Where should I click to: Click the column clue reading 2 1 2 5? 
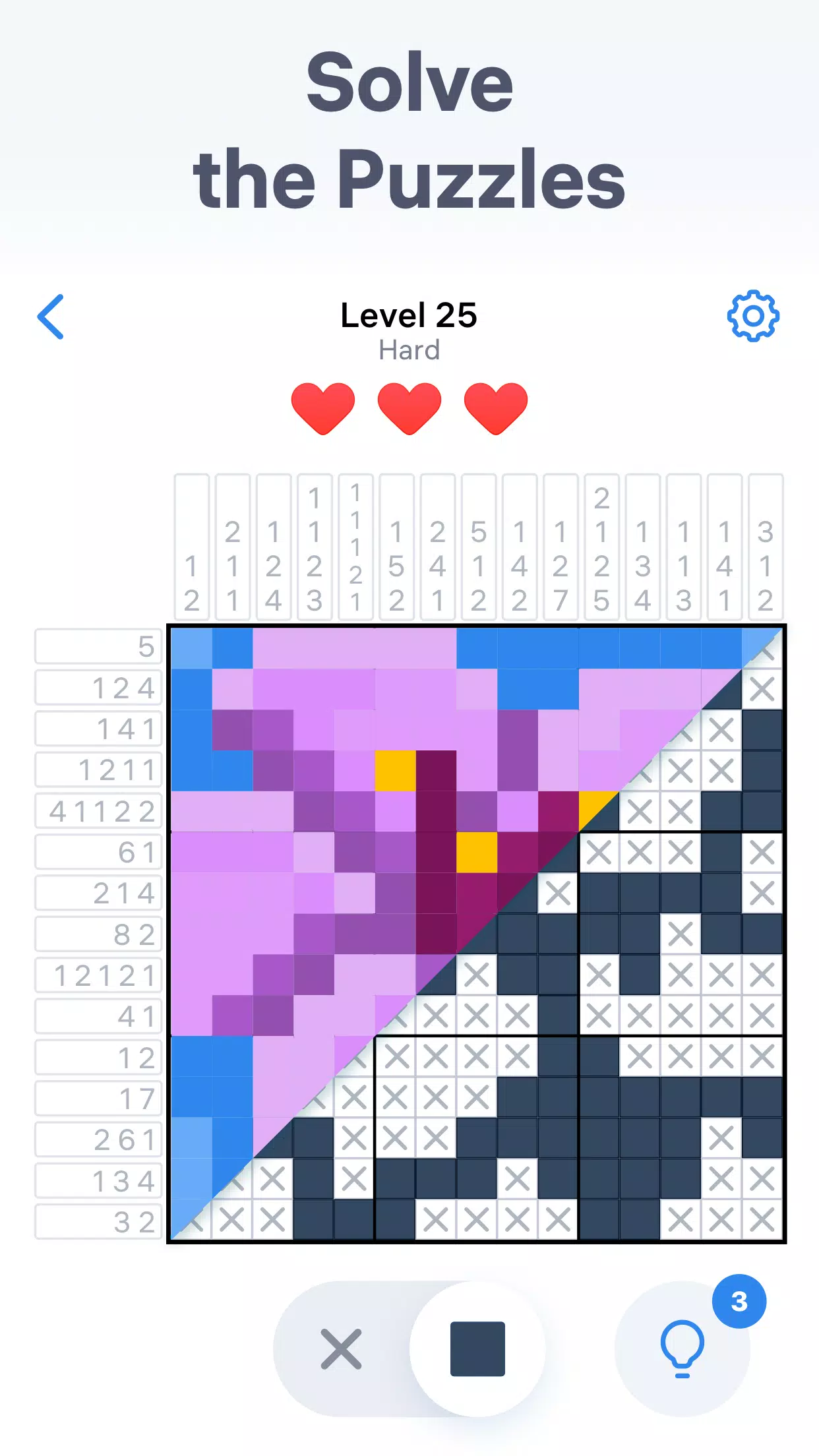pos(602,547)
